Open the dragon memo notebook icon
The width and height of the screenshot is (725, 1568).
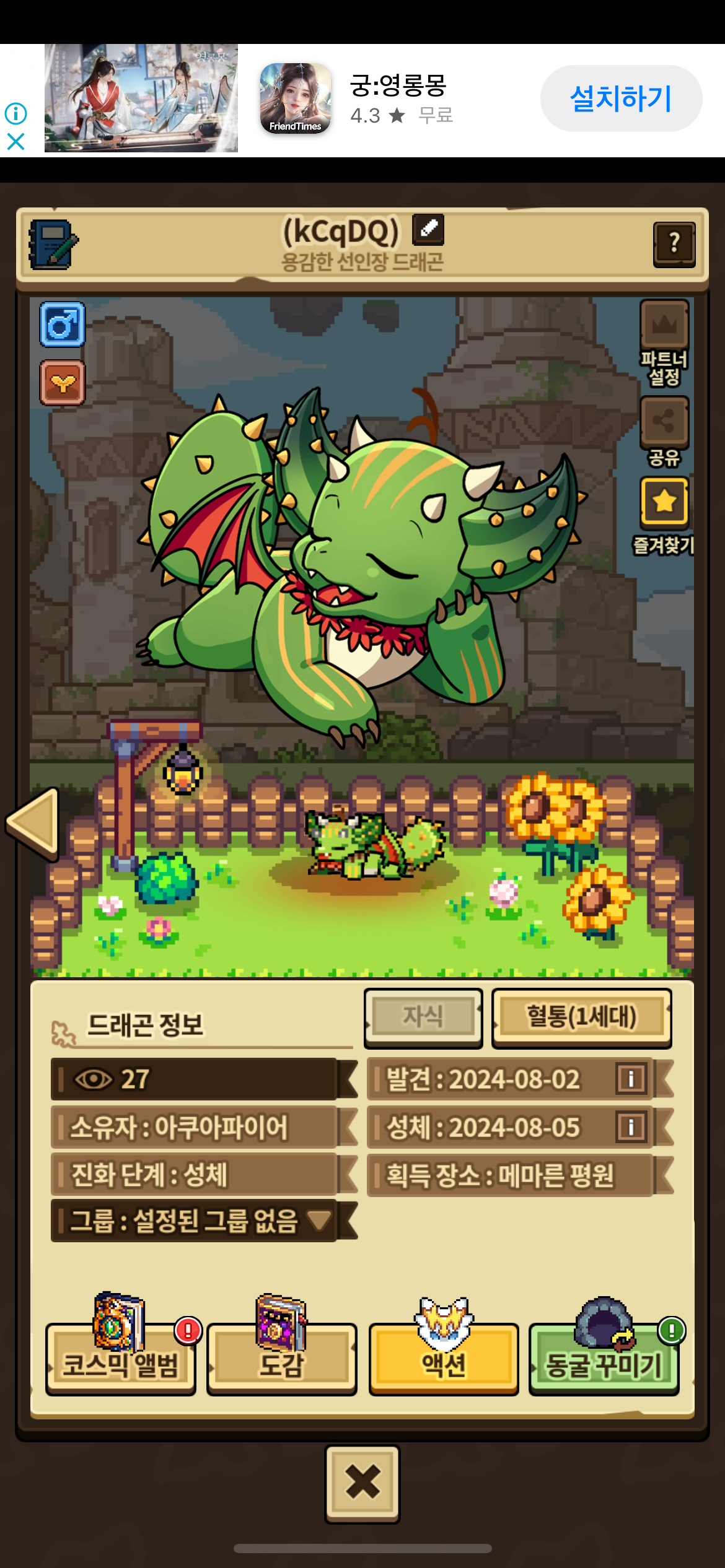pos(53,244)
